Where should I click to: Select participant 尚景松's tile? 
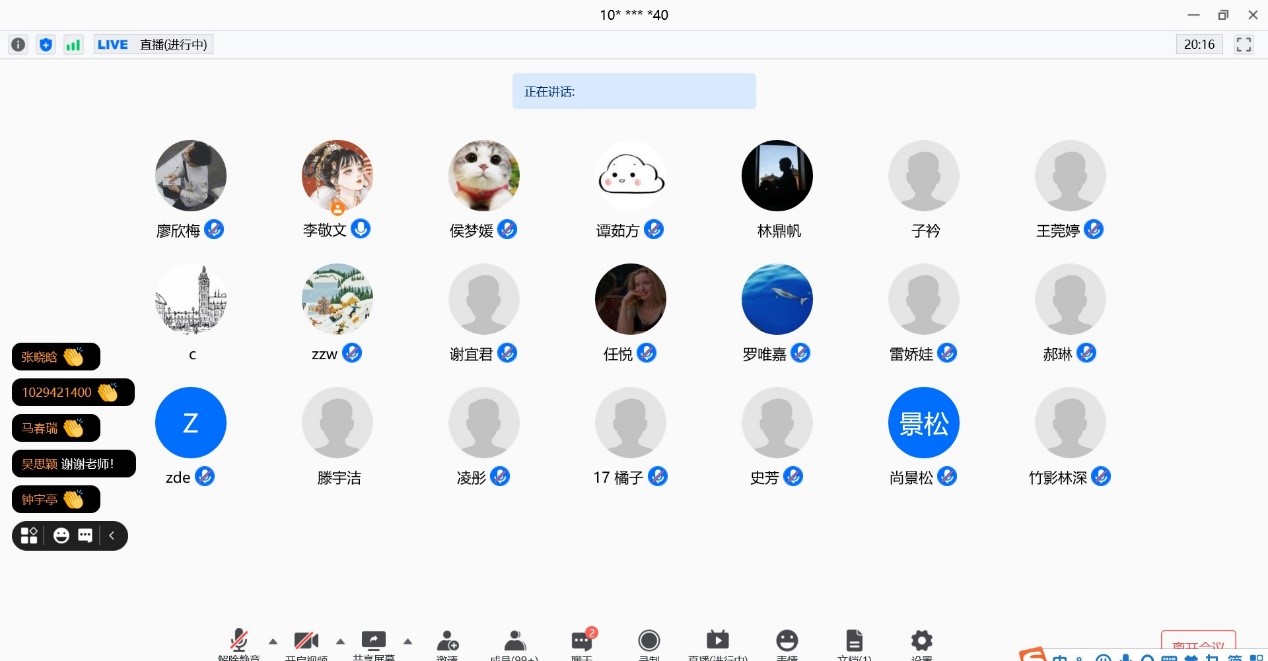point(923,423)
